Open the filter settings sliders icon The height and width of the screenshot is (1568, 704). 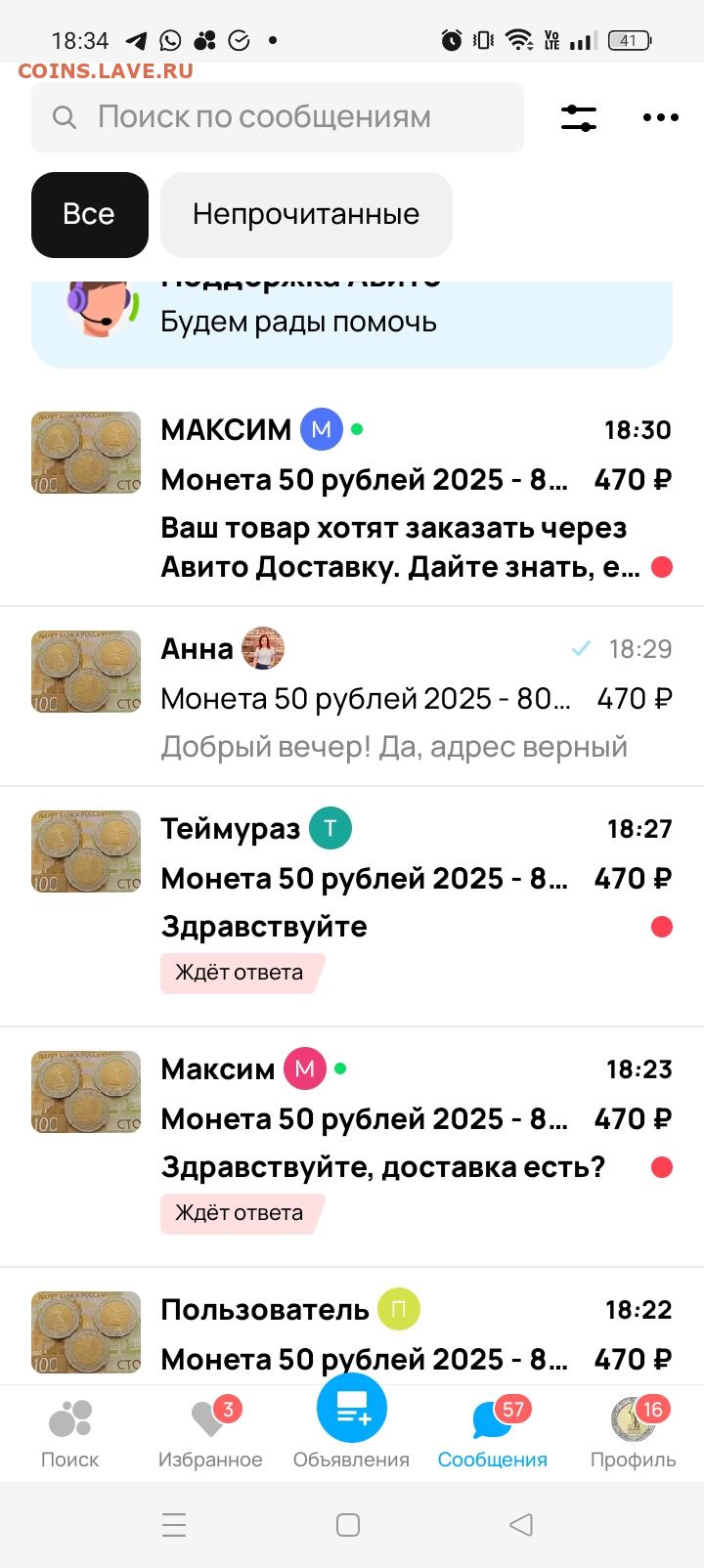pos(579,117)
